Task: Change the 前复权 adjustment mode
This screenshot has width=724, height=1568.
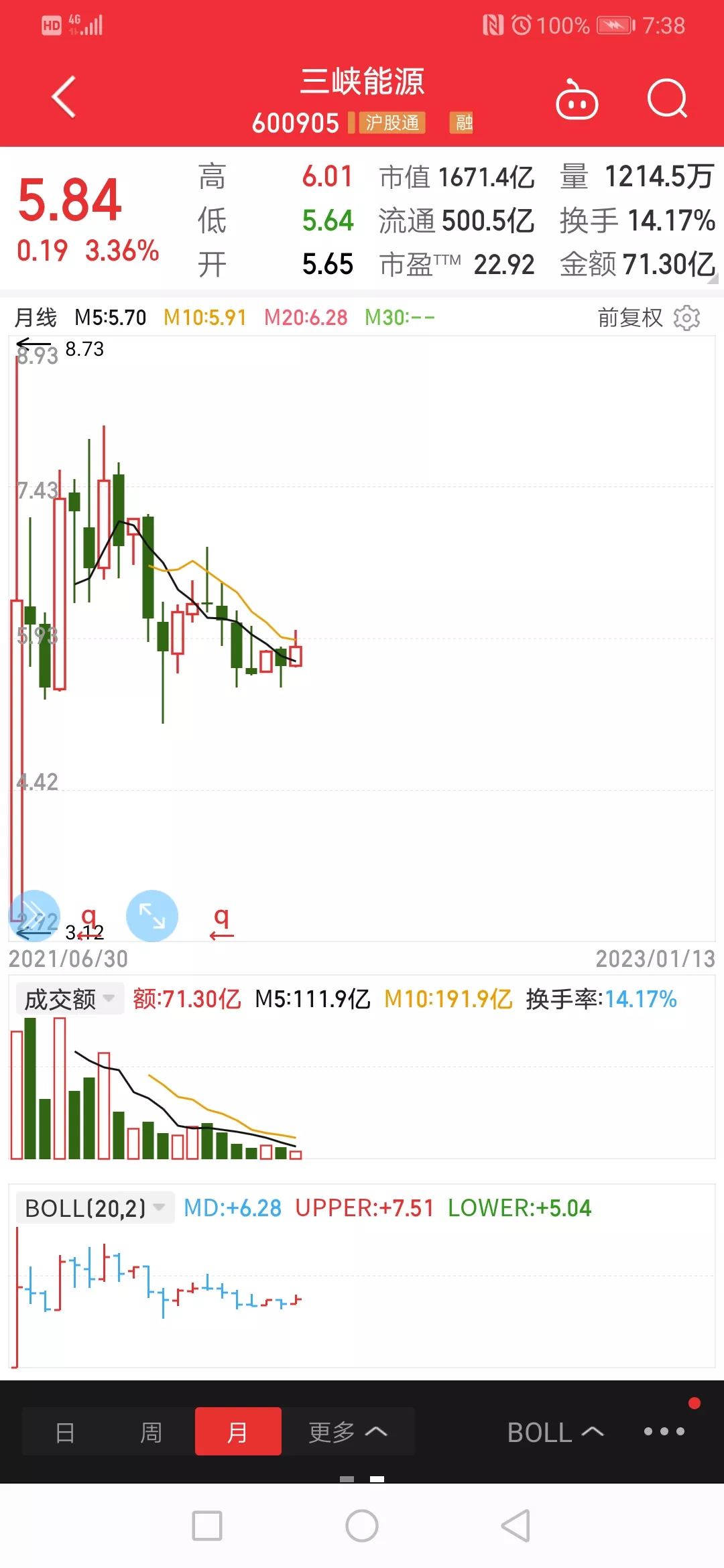Action: point(630,318)
